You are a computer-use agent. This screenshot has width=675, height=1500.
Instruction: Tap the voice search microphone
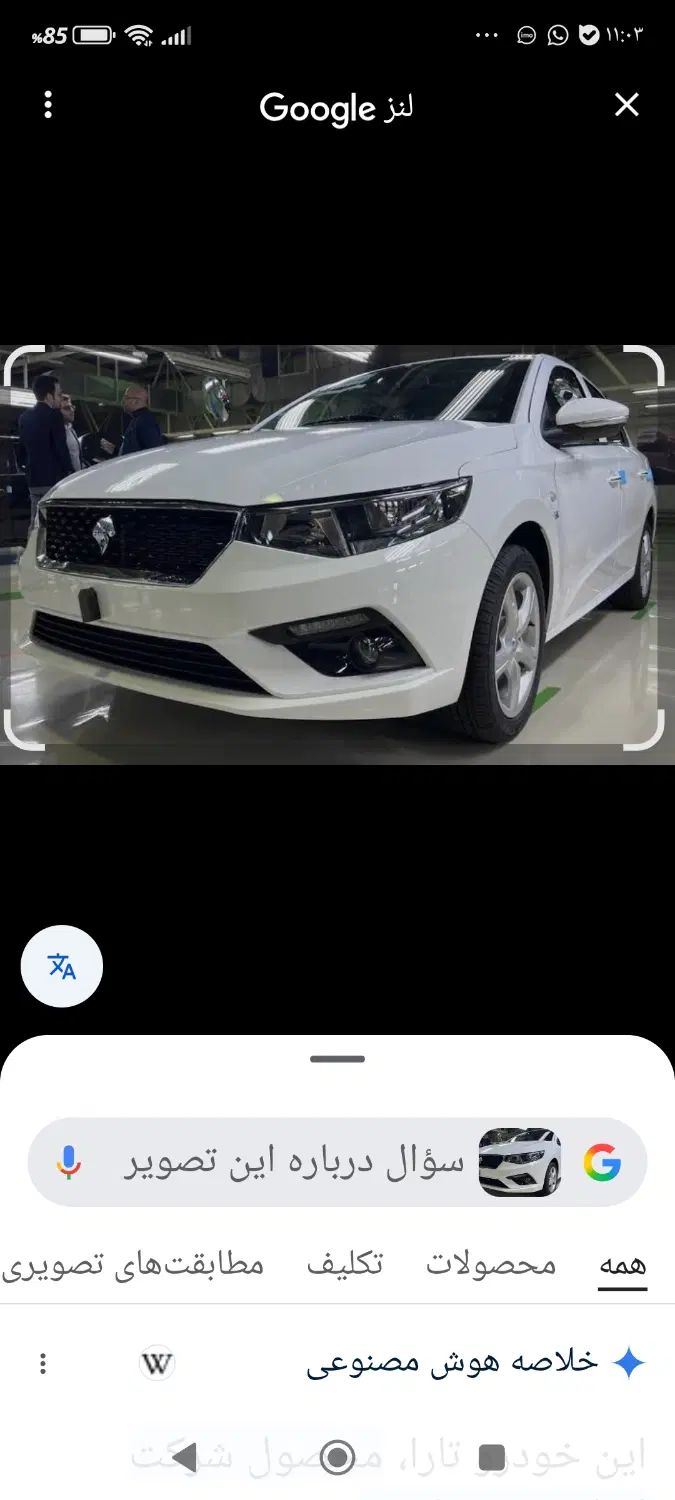(68, 1162)
